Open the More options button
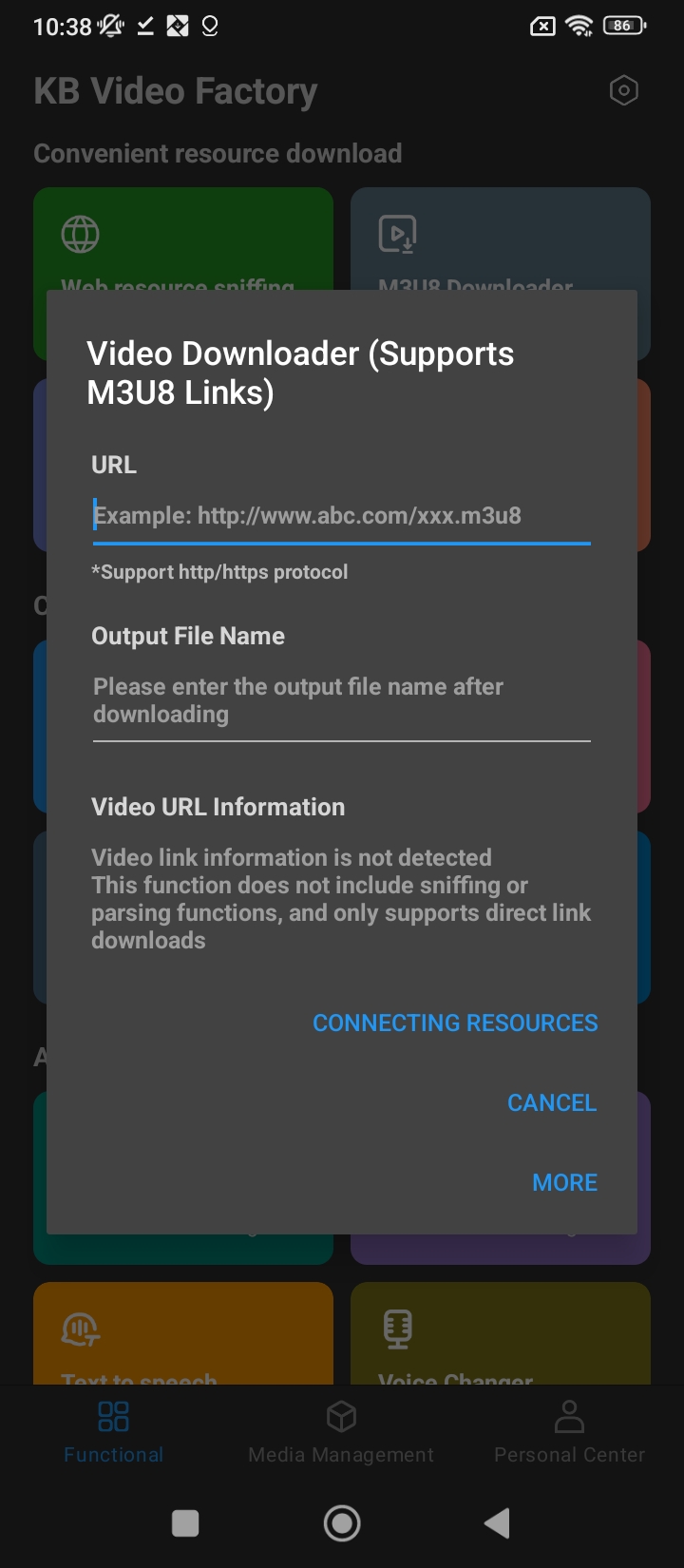 point(564,1183)
